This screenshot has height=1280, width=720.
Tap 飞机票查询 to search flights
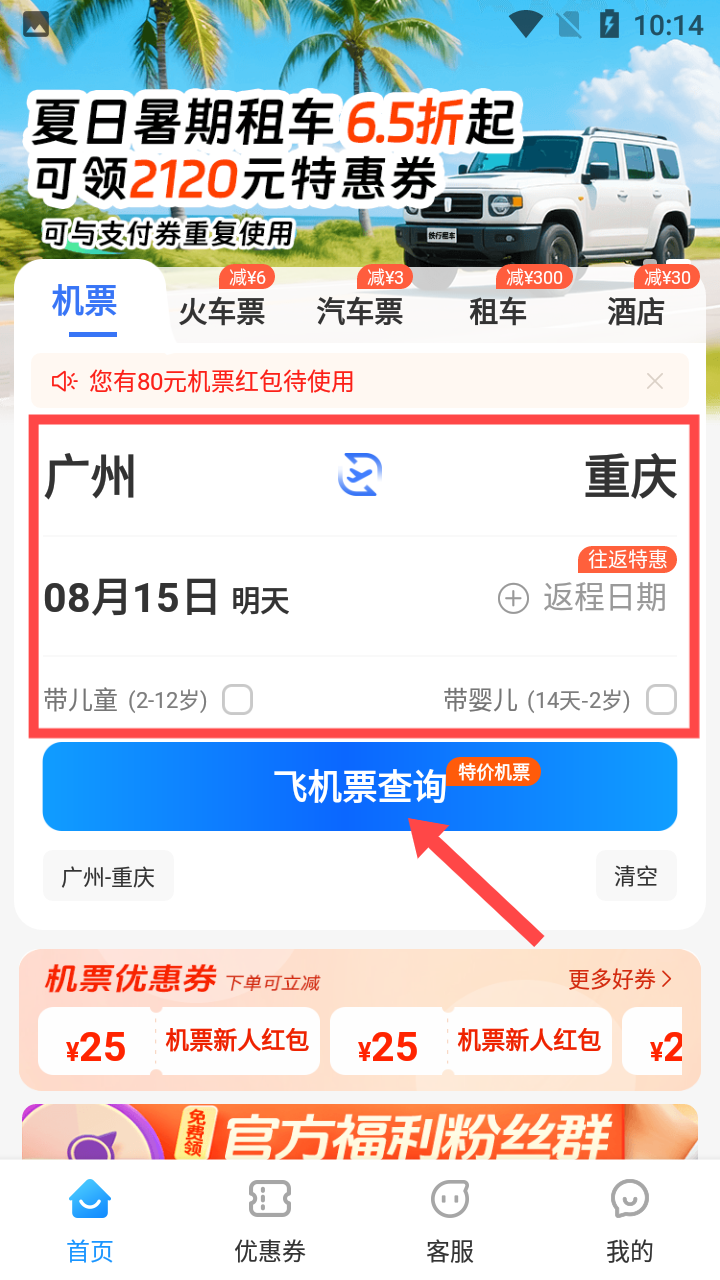pos(360,786)
